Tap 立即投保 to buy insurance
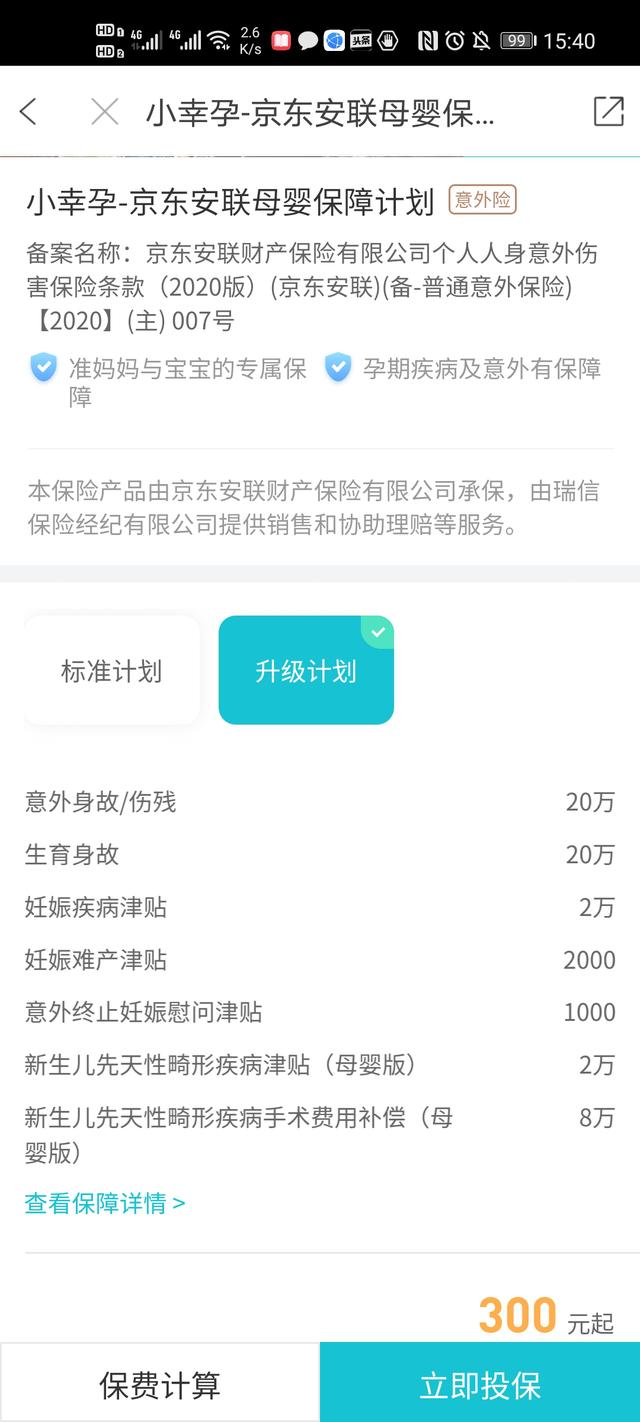The height and width of the screenshot is (1422, 640). (x=480, y=1385)
